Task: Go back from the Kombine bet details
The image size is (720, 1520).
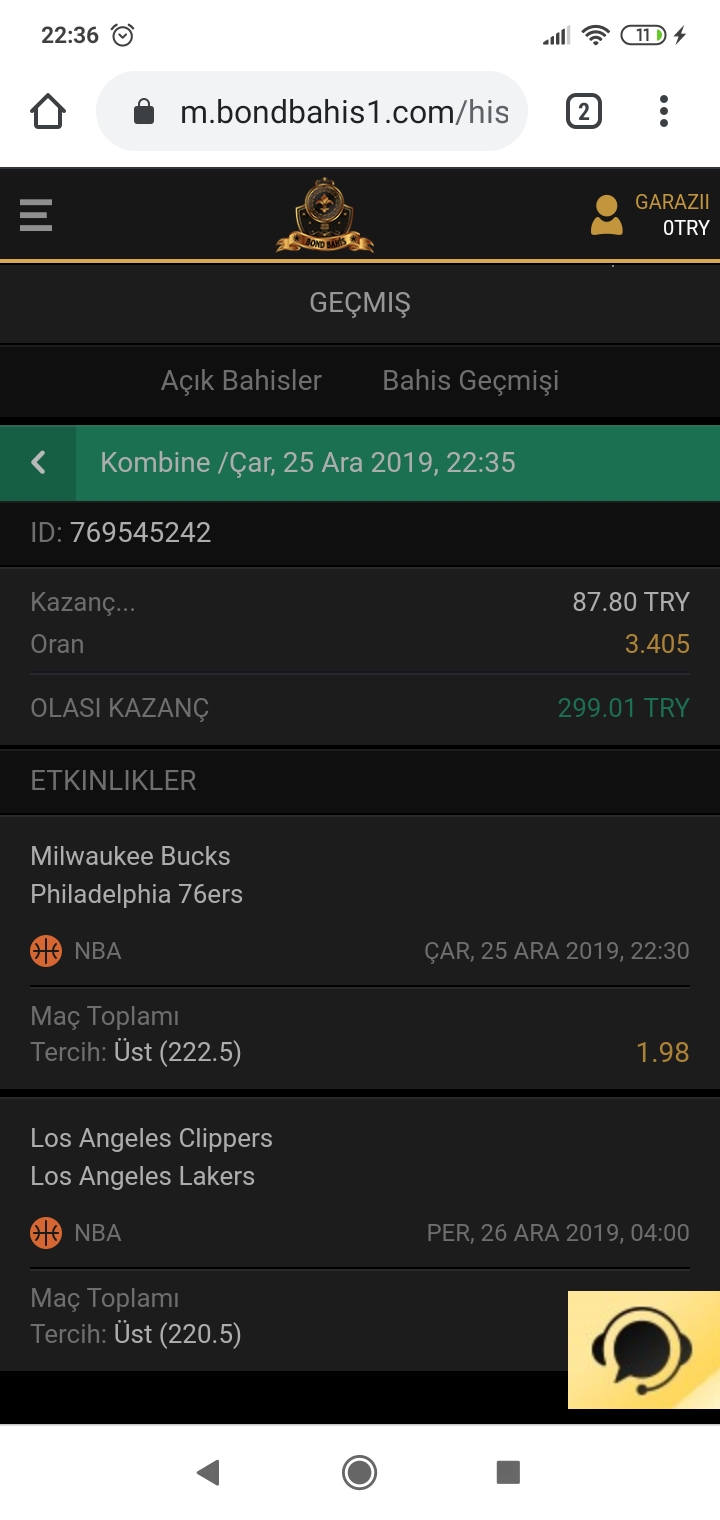Action: pyautogui.click(x=38, y=462)
